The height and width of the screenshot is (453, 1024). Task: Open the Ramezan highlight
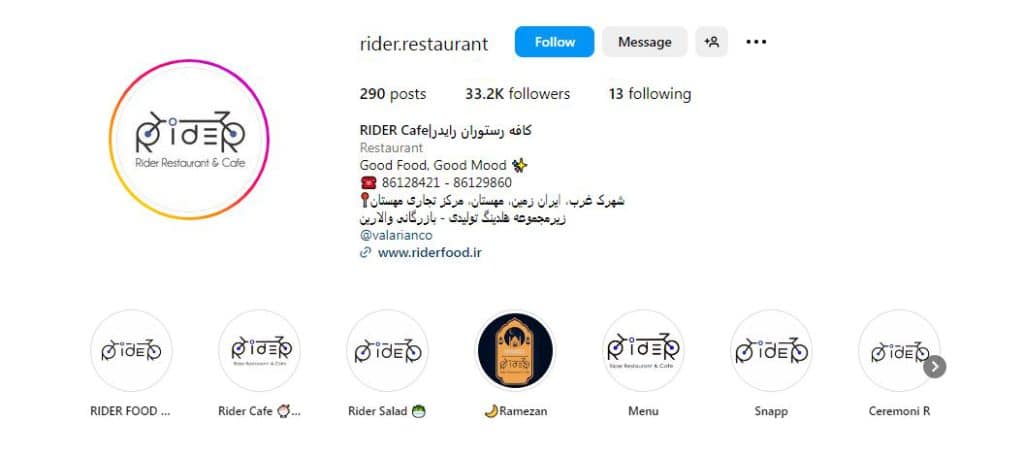pos(515,351)
